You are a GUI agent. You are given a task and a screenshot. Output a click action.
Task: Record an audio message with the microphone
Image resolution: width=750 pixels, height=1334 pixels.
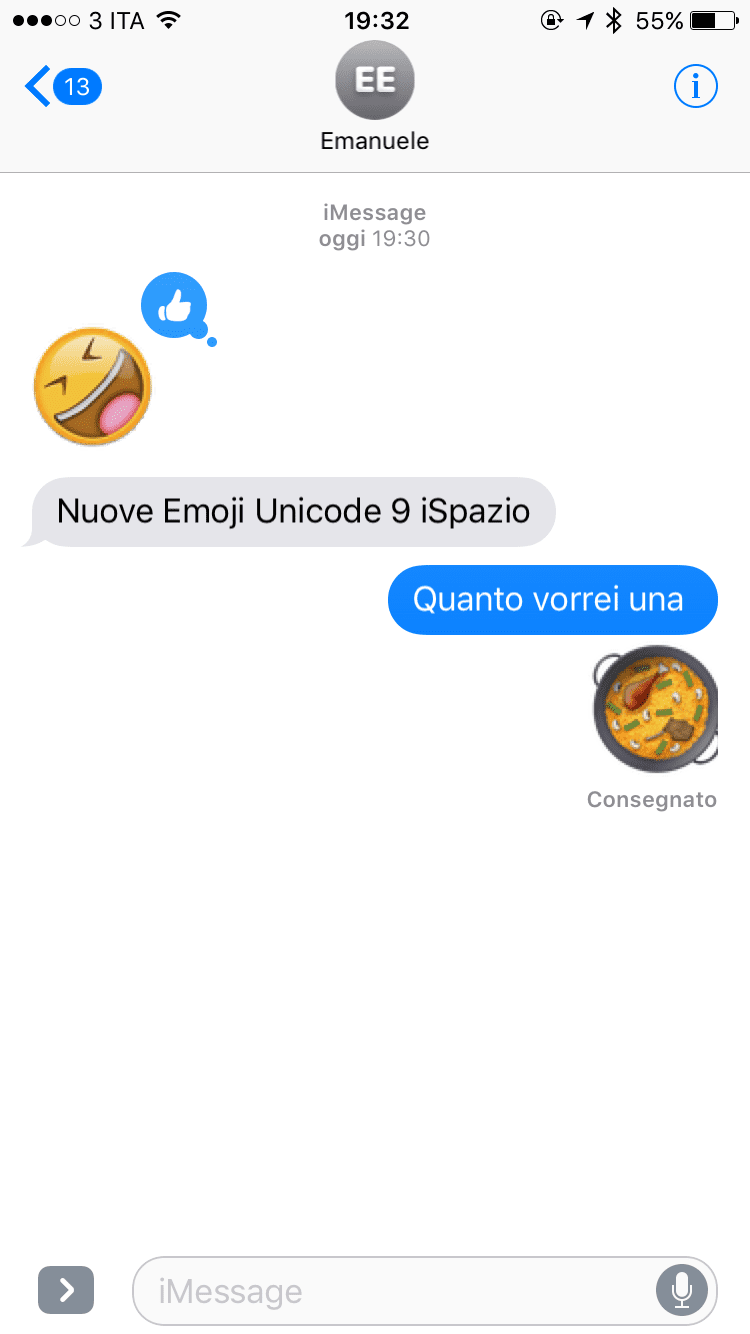[682, 1291]
